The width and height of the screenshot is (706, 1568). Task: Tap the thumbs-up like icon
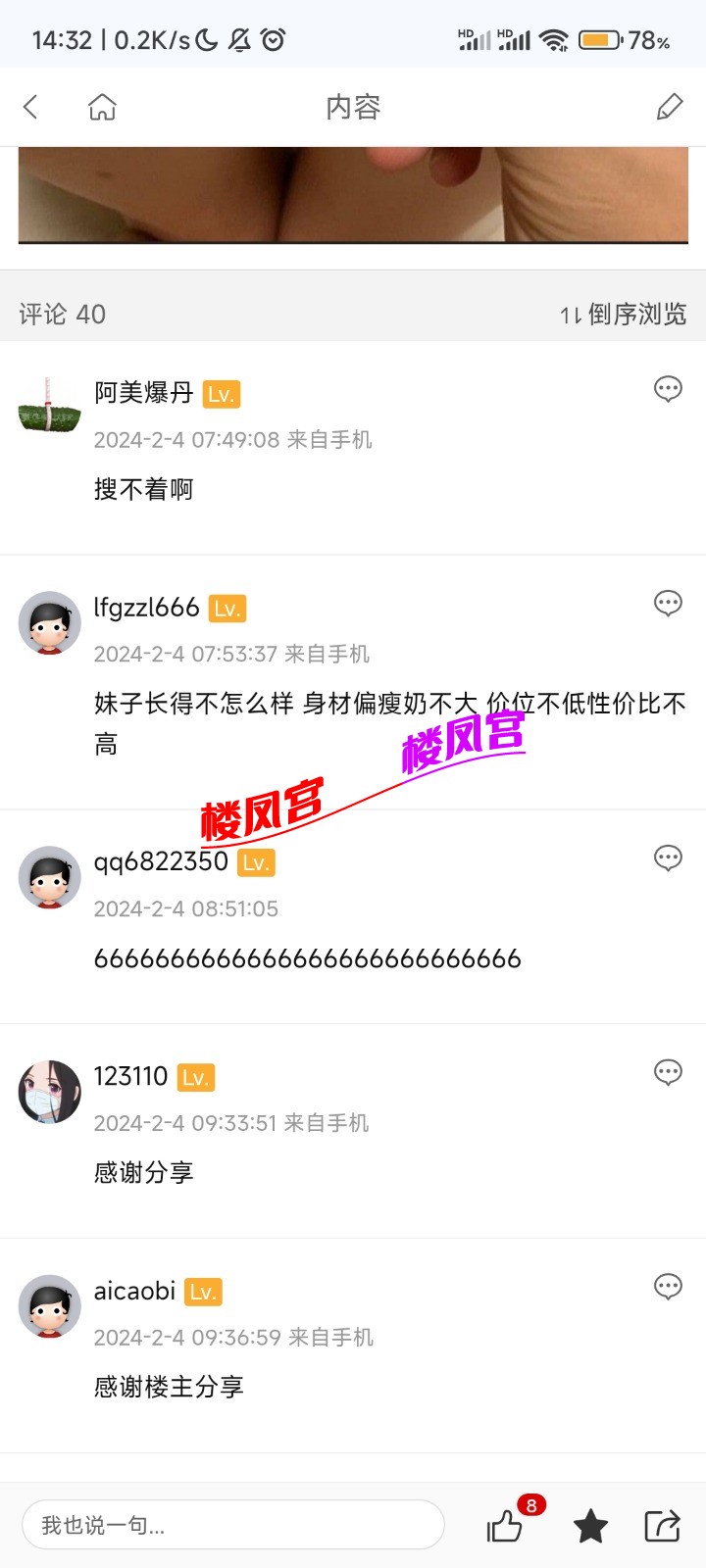pos(506,1525)
